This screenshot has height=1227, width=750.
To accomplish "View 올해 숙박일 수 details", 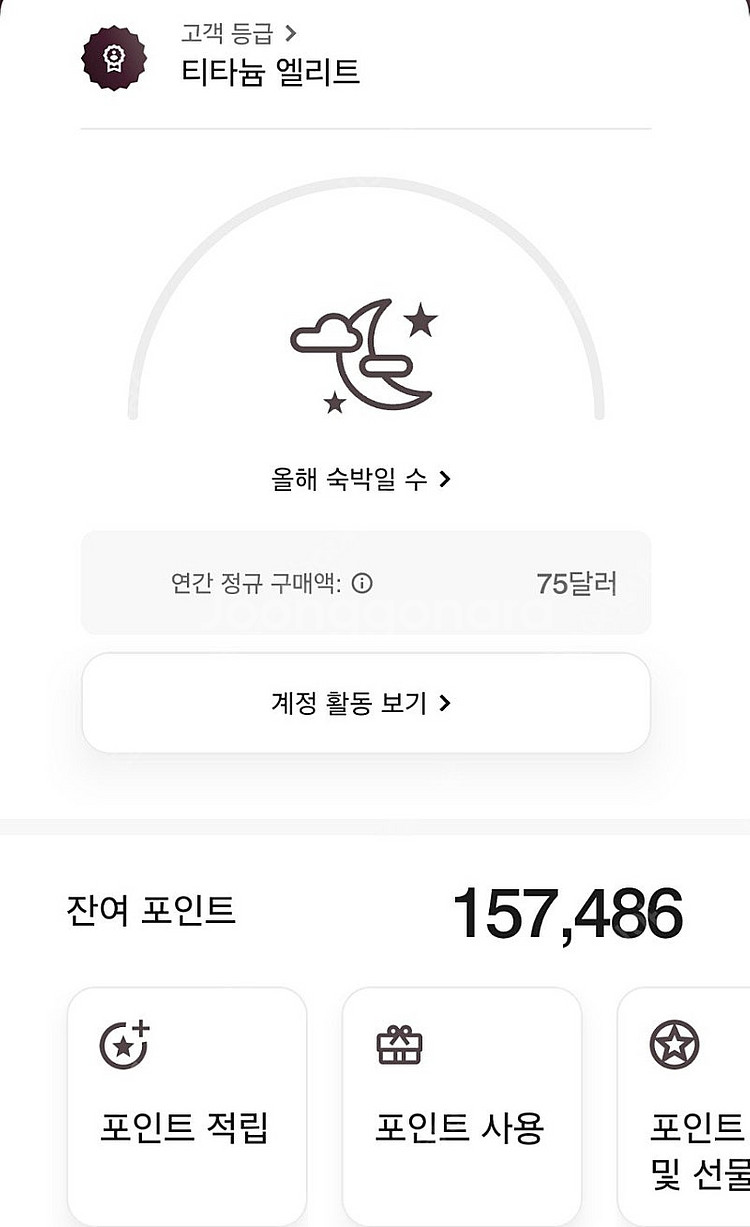I will pyautogui.click(x=361, y=480).
